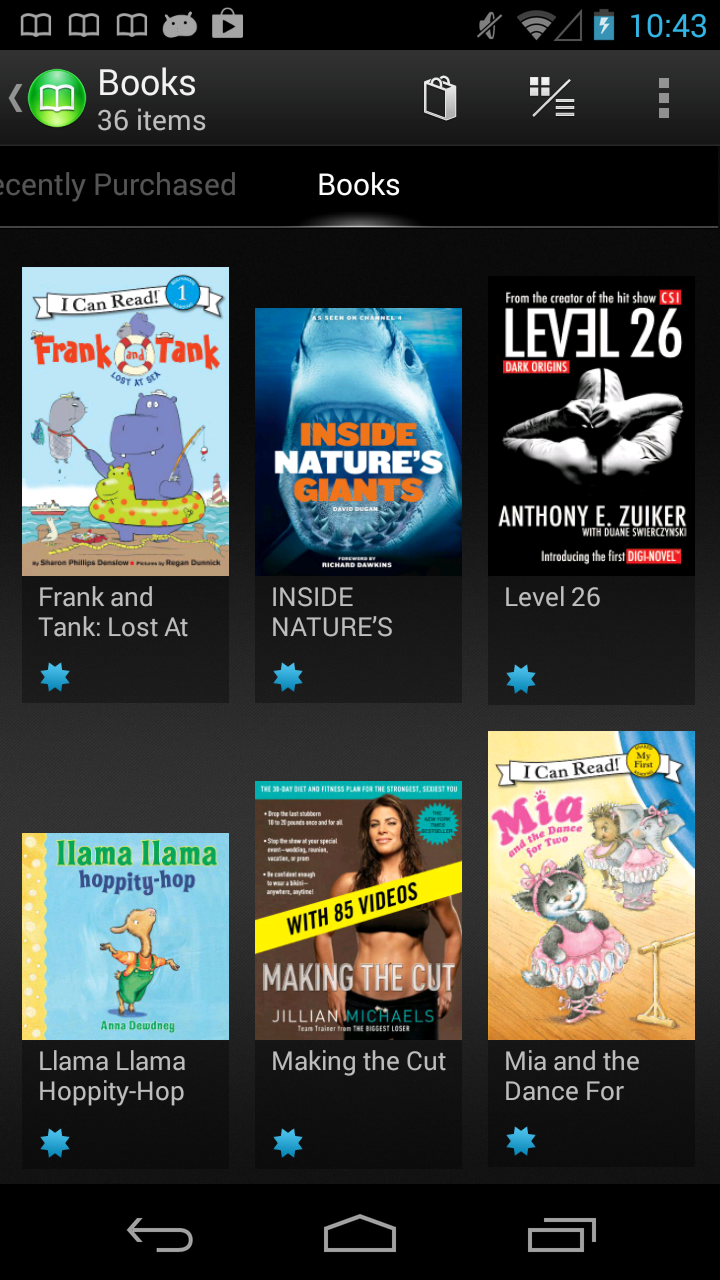
Task: Open the overflow menu
Action: coord(663,98)
